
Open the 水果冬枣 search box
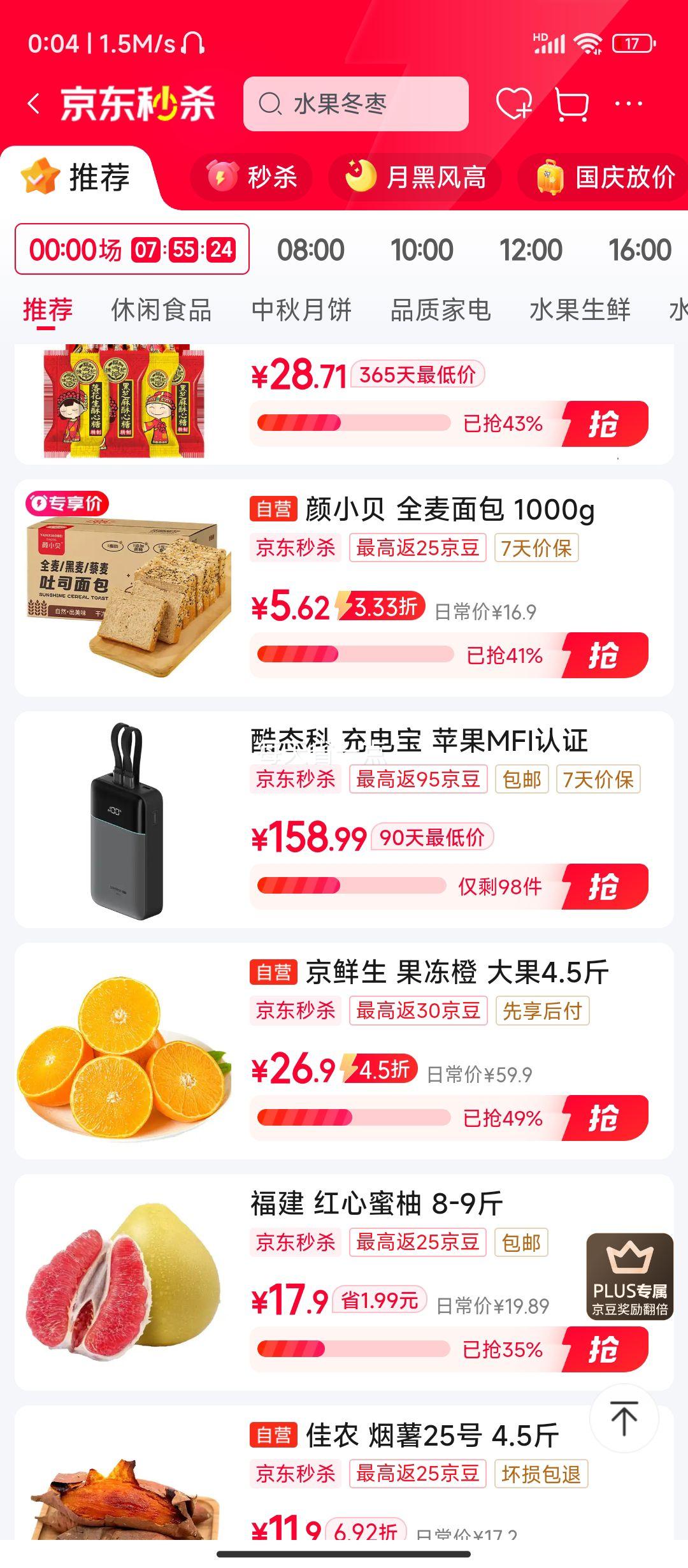[x=355, y=104]
